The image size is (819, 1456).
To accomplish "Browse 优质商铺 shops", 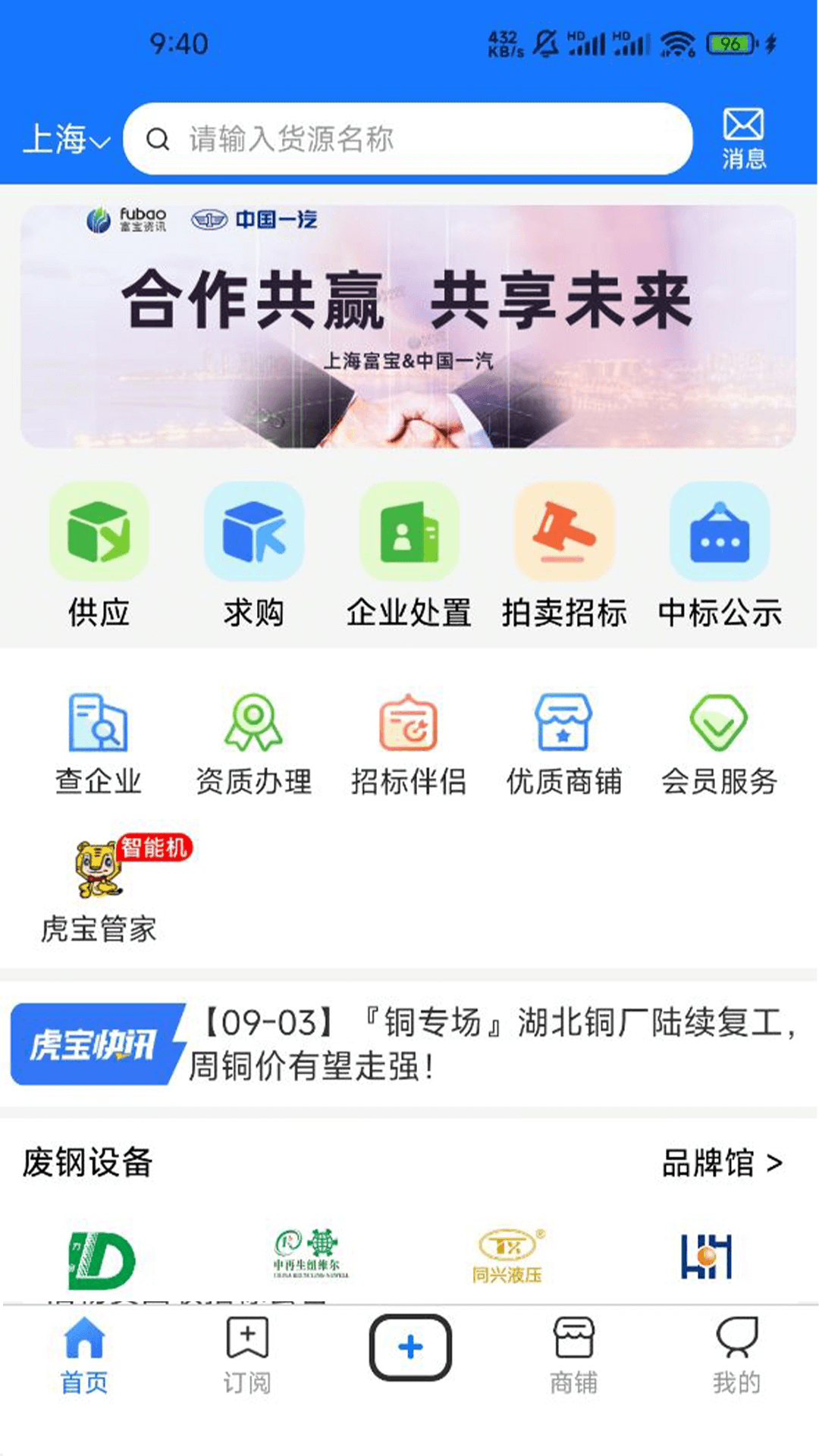I will click(564, 743).
